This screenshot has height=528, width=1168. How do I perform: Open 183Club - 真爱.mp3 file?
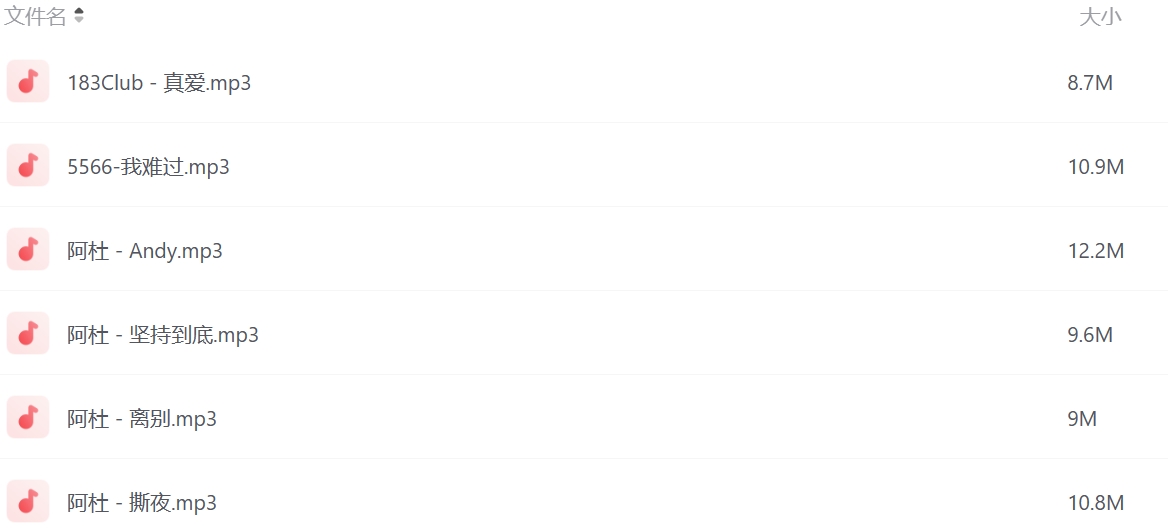(x=159, y=83)
